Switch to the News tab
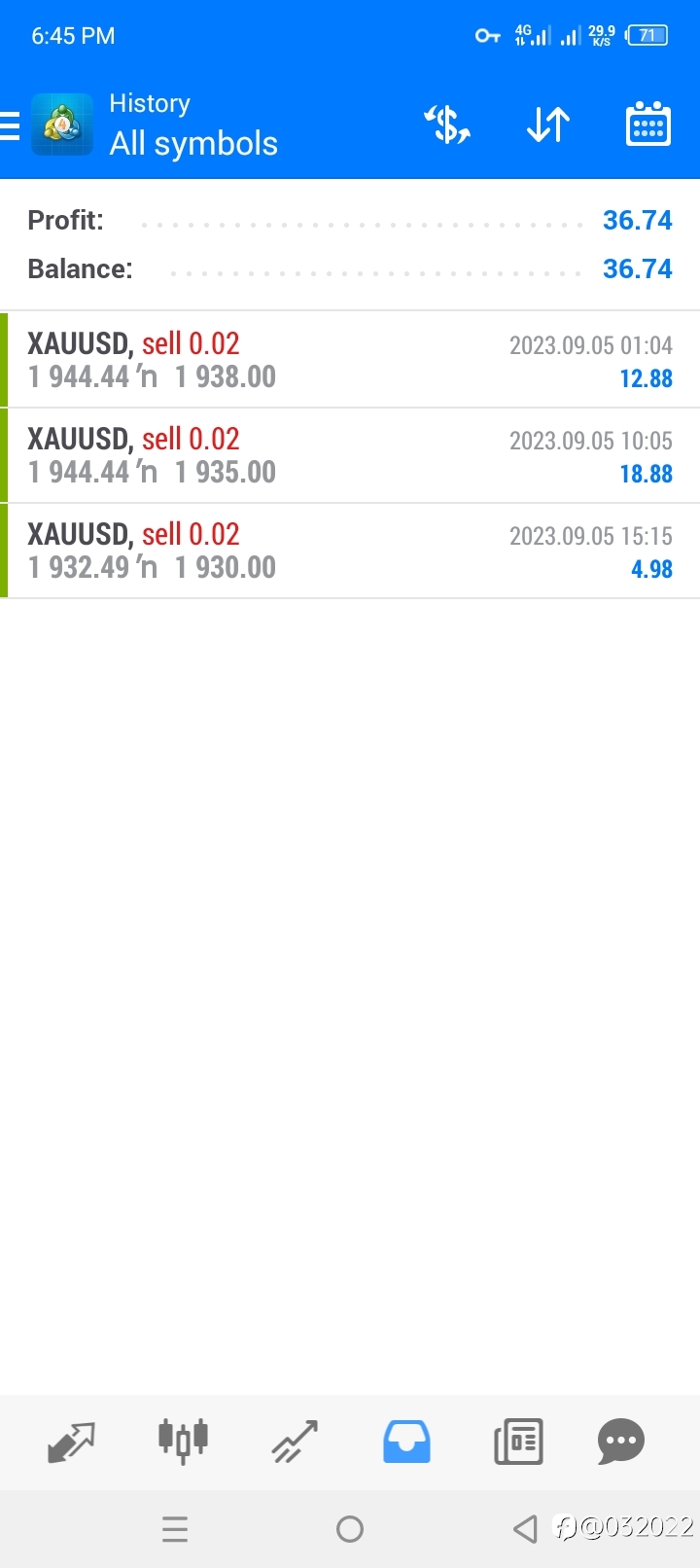The width and height of the screenshot is (700, 1568). (518, 1442)
